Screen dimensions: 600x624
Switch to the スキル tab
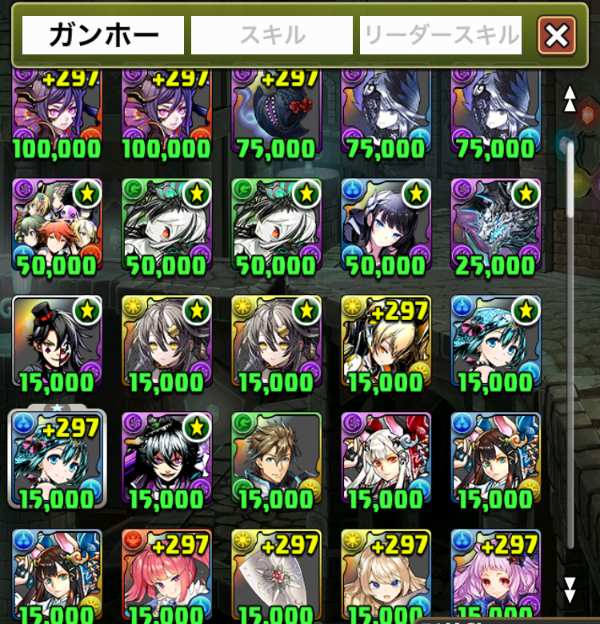[272, 37]
